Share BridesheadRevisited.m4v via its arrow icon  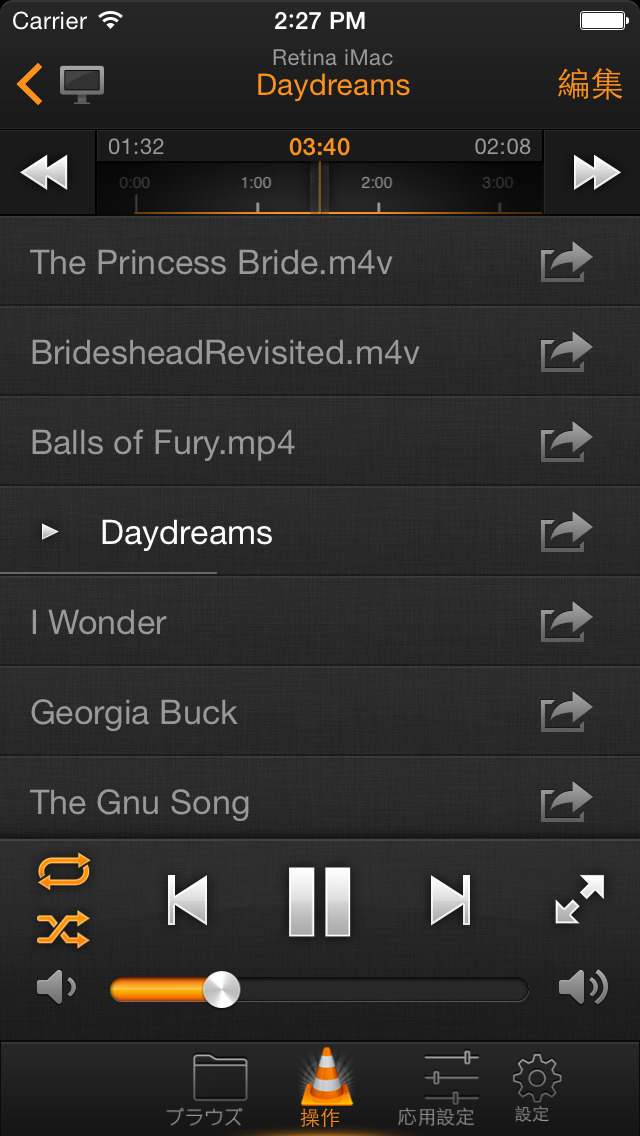pyautogui.click(x=566, y=353)
